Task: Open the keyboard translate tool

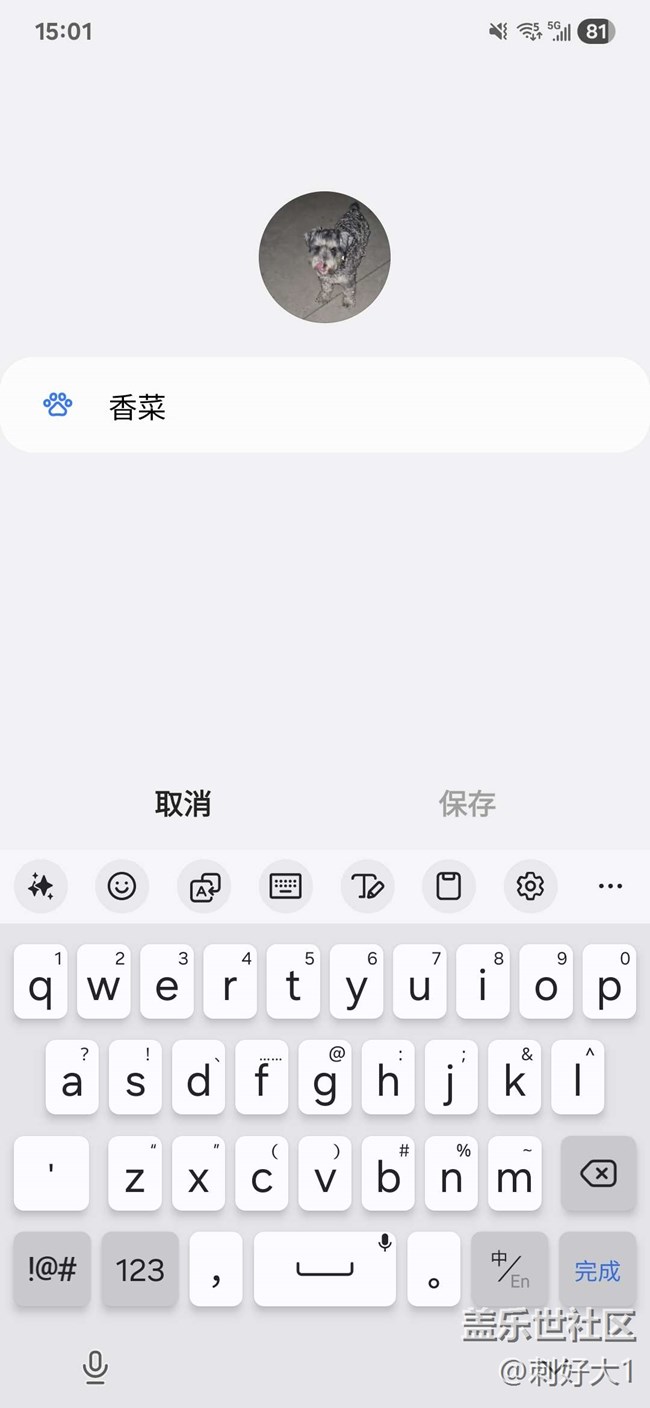Action: pos(204,886)
